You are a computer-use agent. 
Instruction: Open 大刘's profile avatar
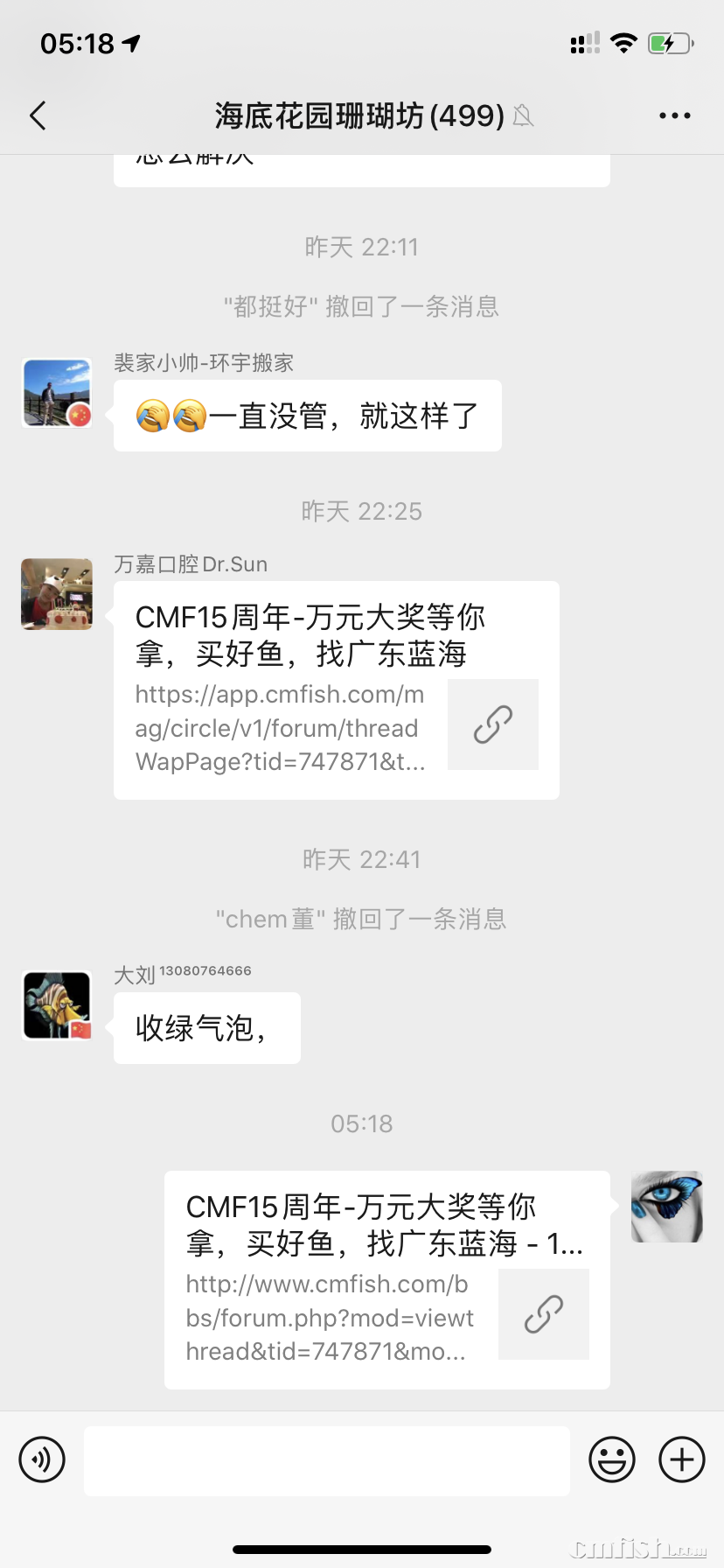click(x=57, y=1005)
